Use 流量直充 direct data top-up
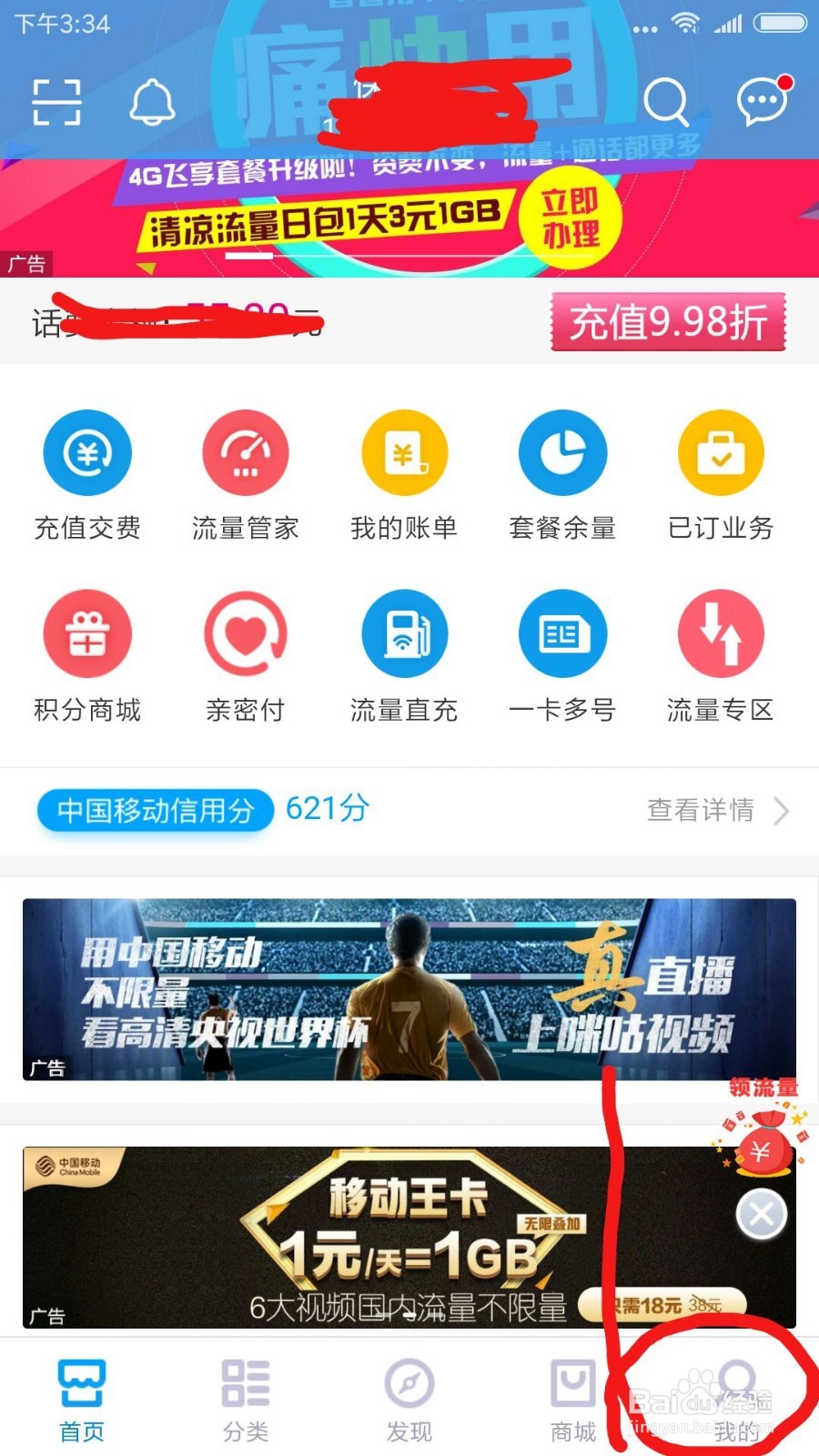The height and width of the screenshot is (1456, 819). pyautogui.click(x=404, y=633)
